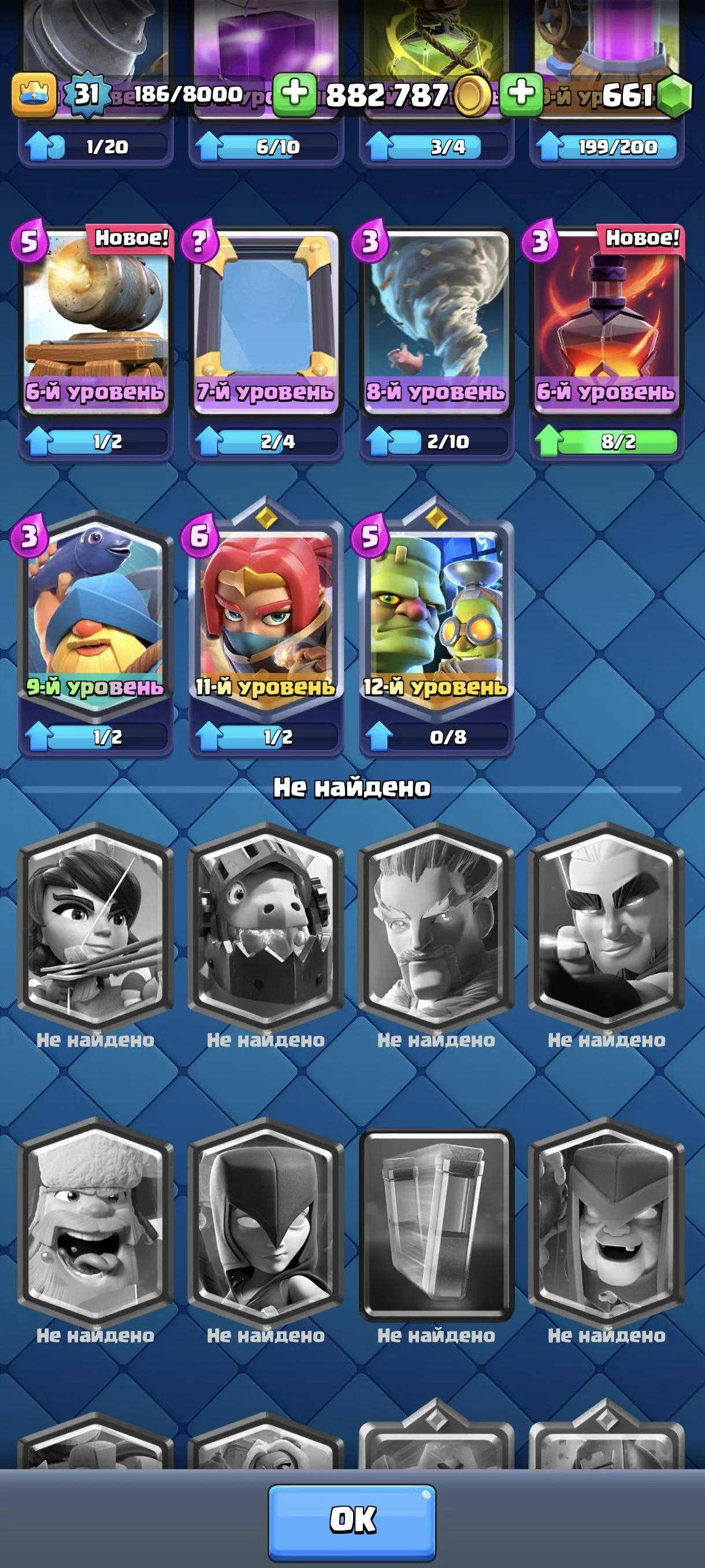Add more green gems with plus button
The height and width of the screenshot is (1568, 705).
coord(521,94)
